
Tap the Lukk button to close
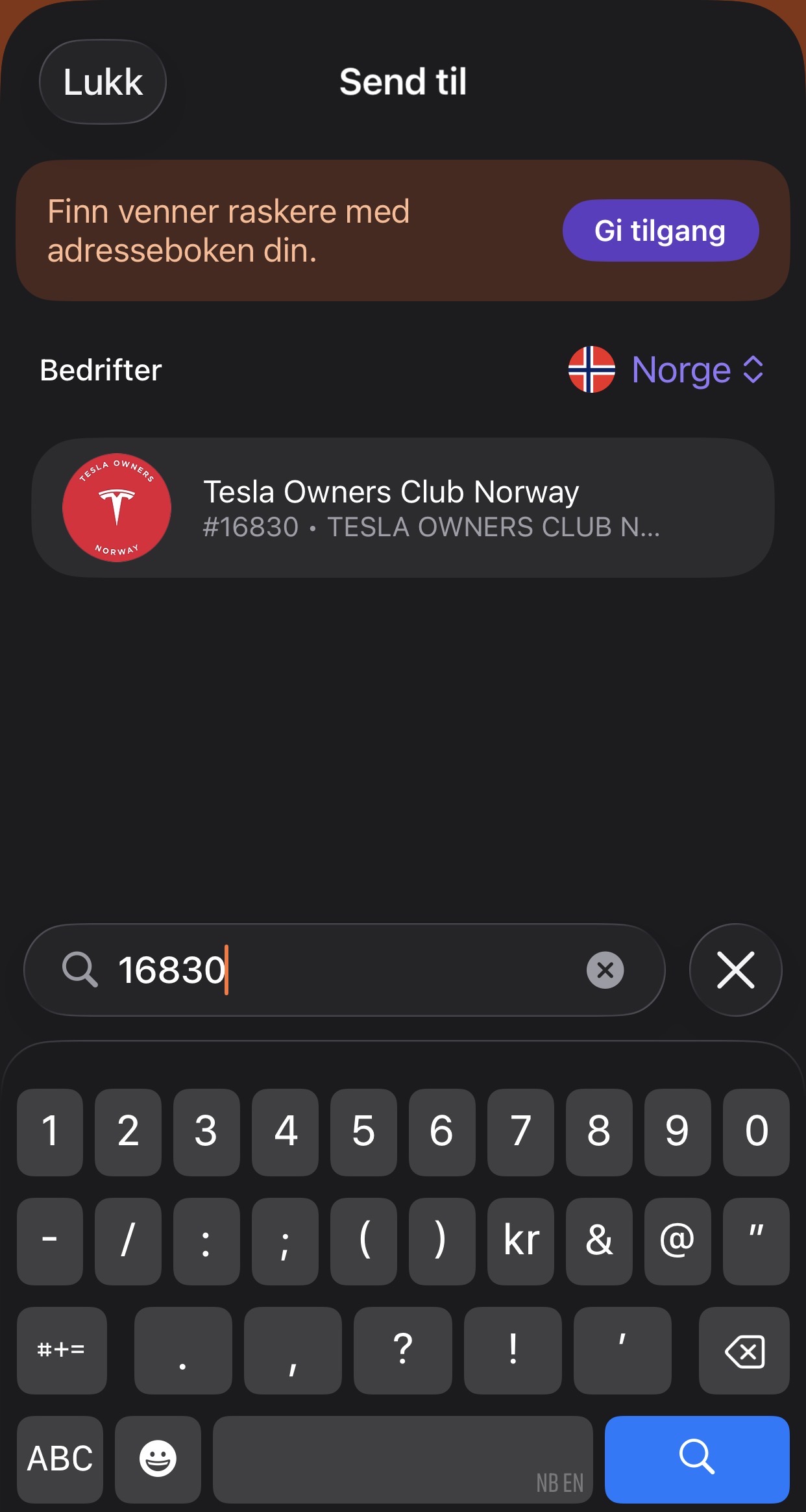point(103,82)
